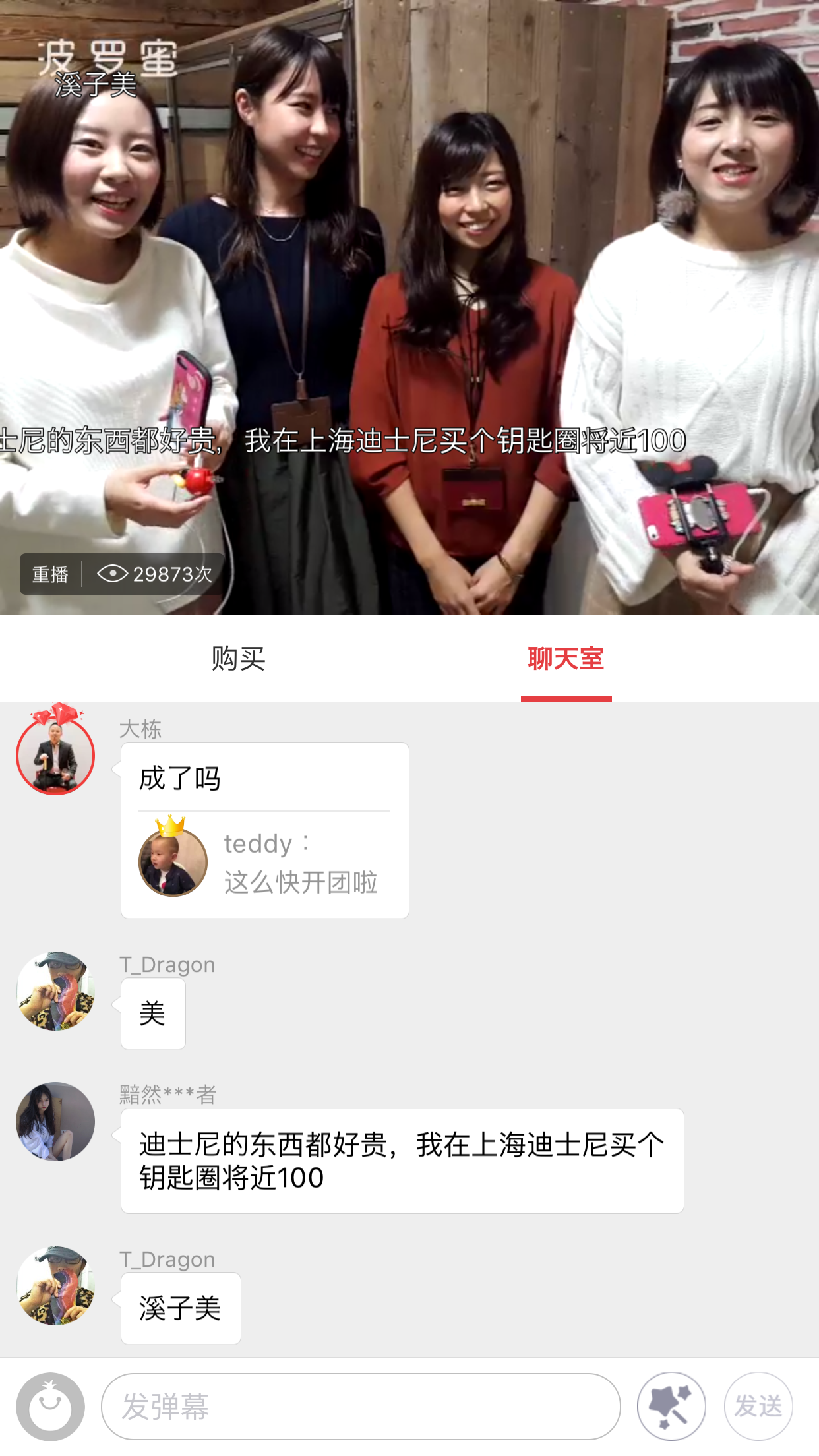Tap the star gift effects icon
This screenshot has width=819, height=1456.
tap(671, 1407)
